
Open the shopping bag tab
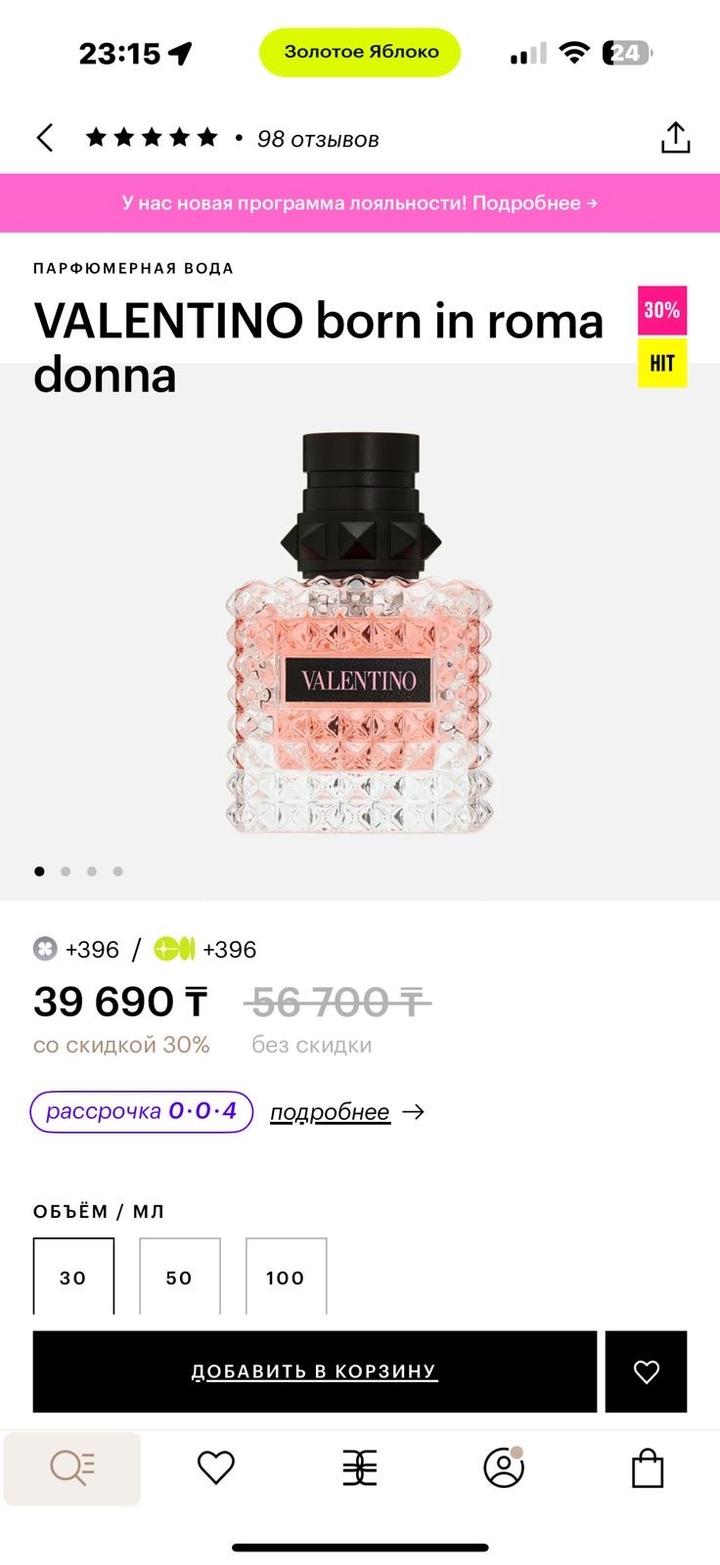pos(648,1468)
